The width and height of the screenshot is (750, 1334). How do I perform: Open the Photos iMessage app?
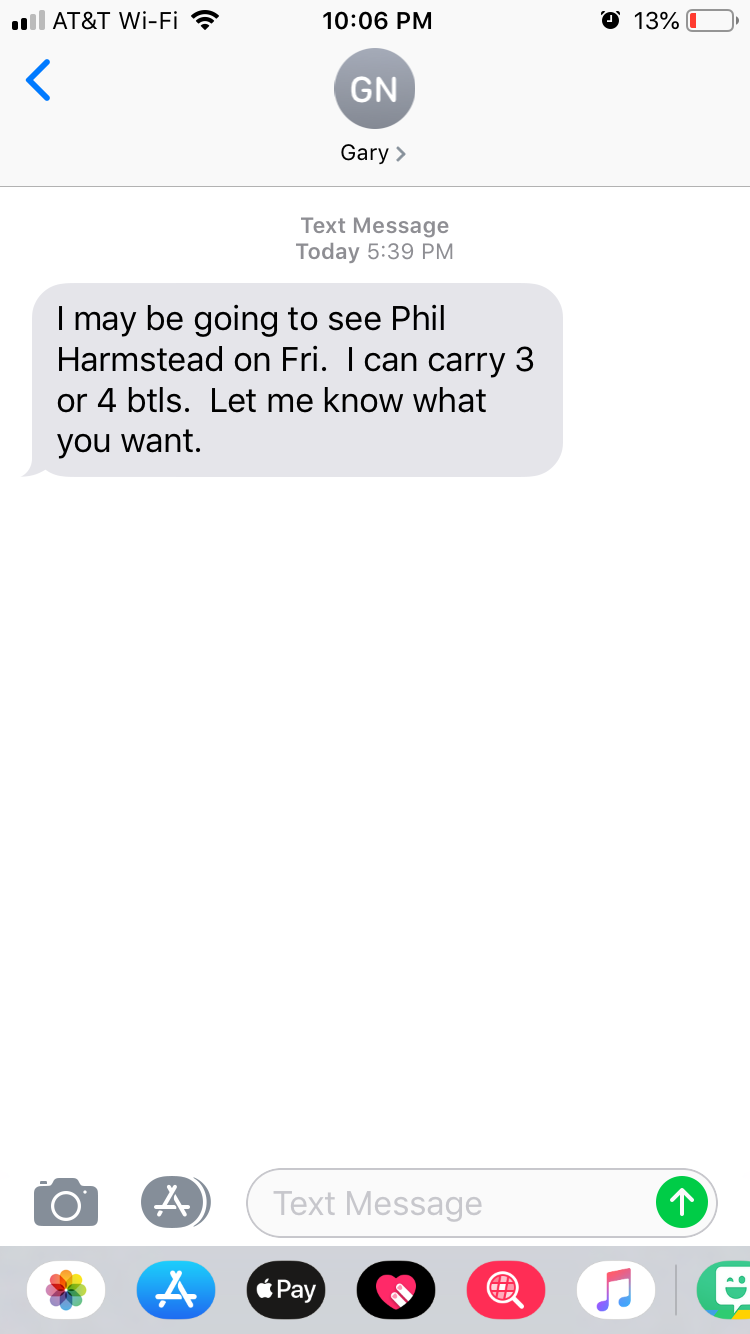pyautogui.click(x=66, y=1290)
